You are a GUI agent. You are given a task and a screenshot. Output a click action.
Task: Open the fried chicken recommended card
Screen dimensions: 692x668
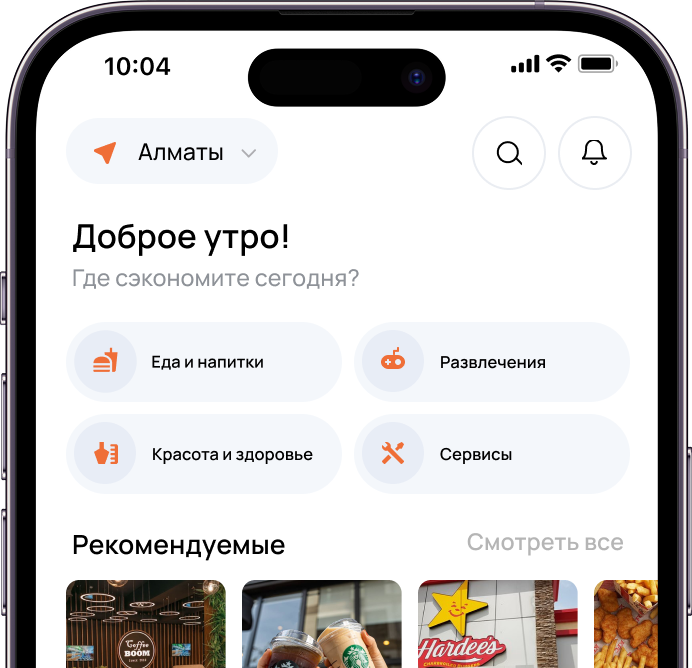click(x=627, y=625)
